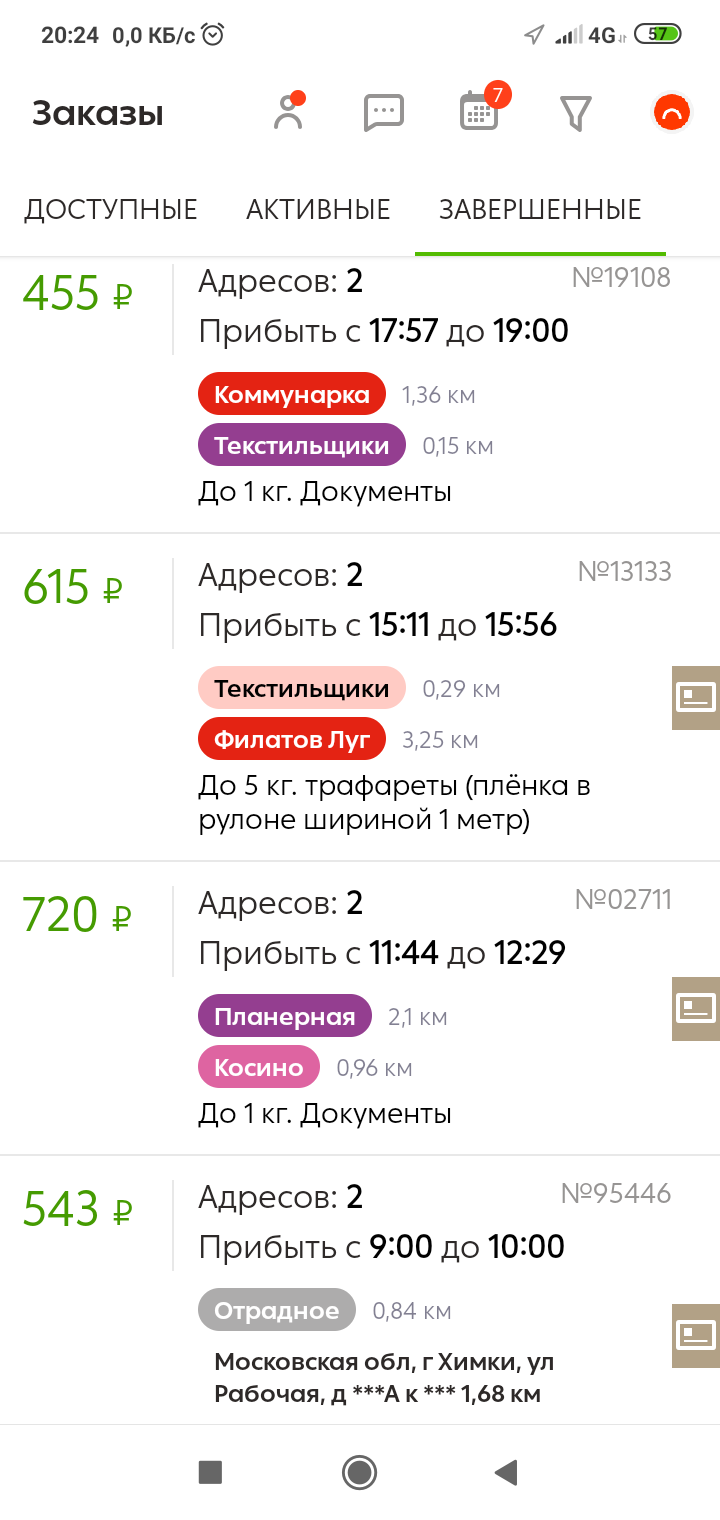Switch to the ДОСТУПНЫЕ tab

pos(111,210)
